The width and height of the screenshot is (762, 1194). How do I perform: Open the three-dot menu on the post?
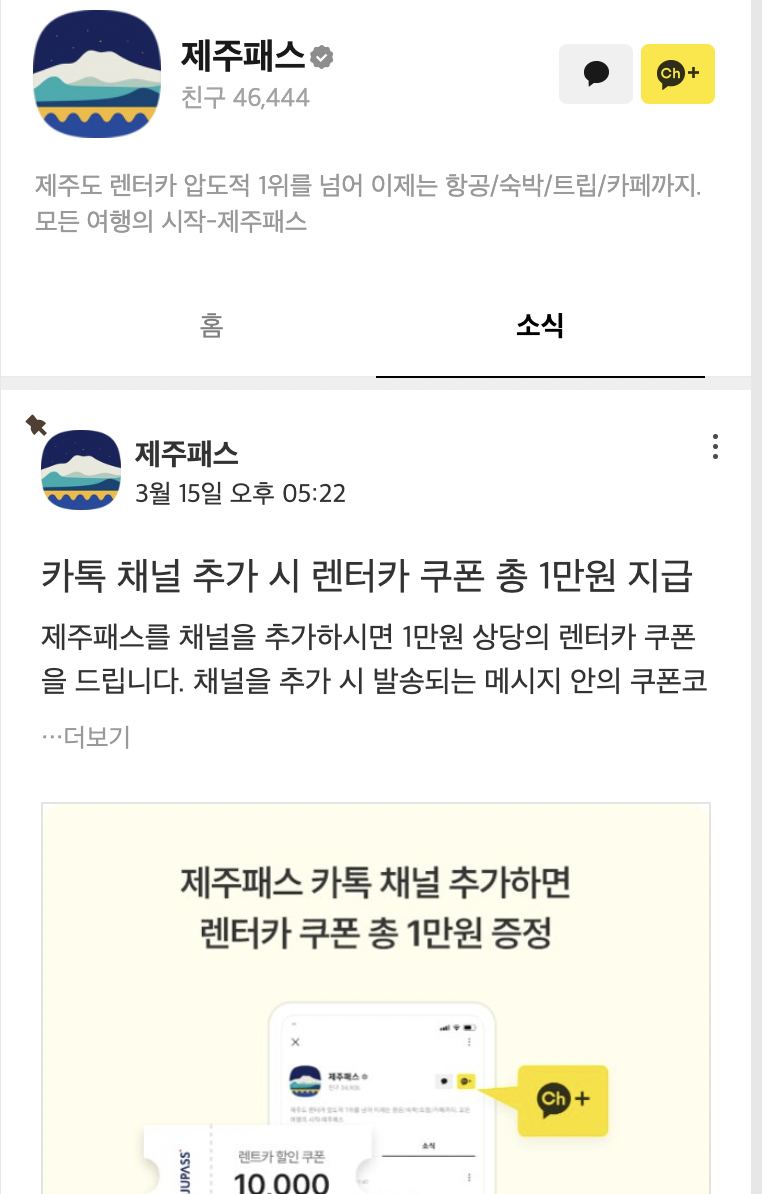[715, 447]
